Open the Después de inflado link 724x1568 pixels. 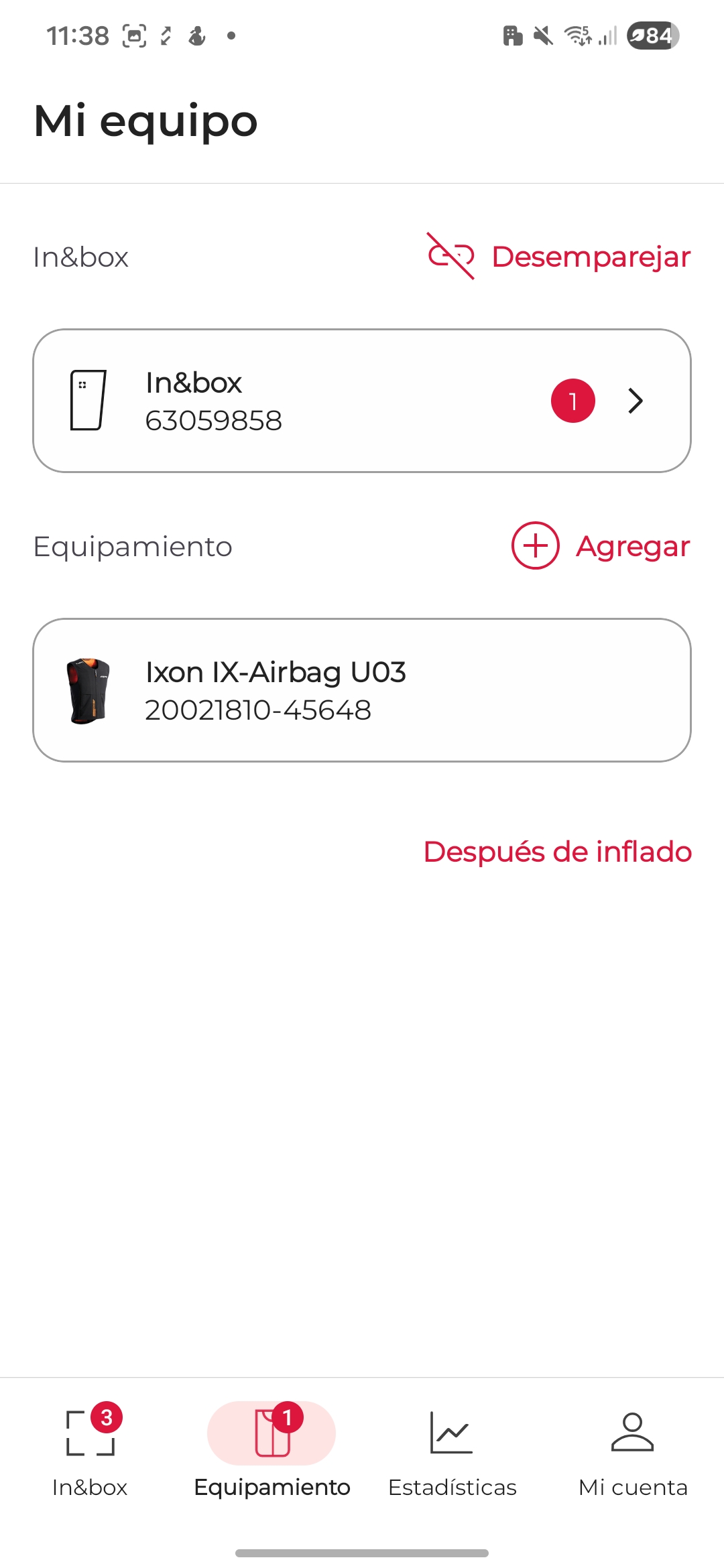(557, 852)
